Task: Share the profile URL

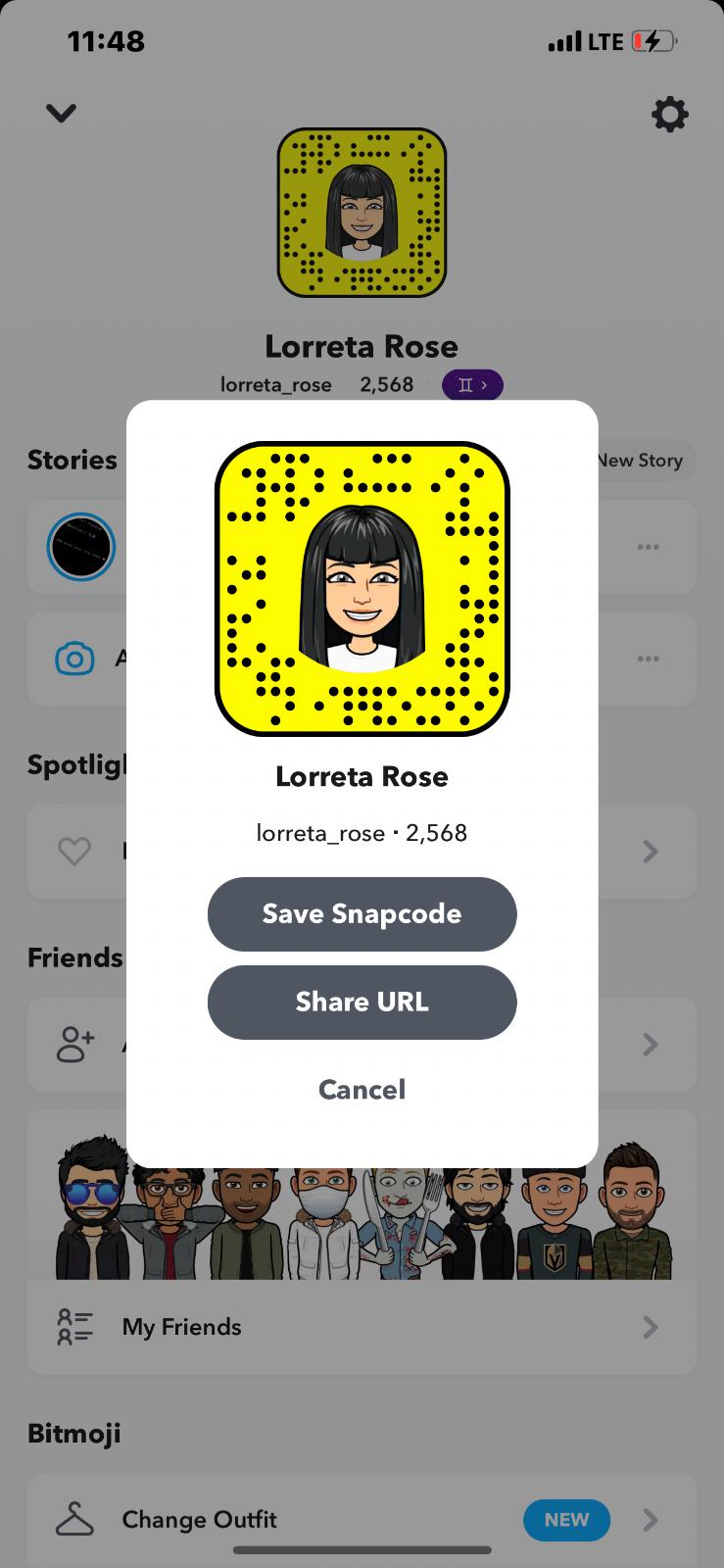Action: coord(362,1002)
